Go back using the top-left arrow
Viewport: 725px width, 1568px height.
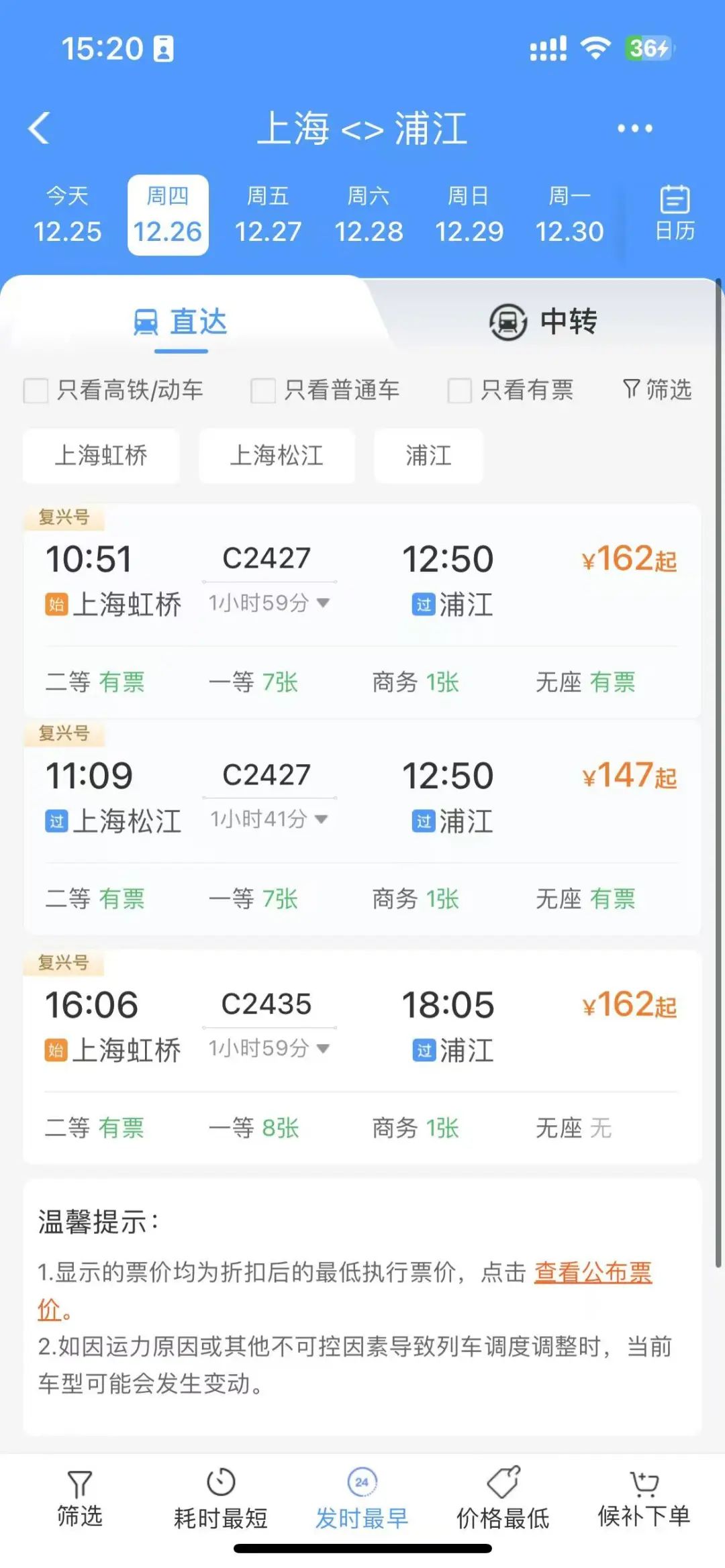(39, 127)
